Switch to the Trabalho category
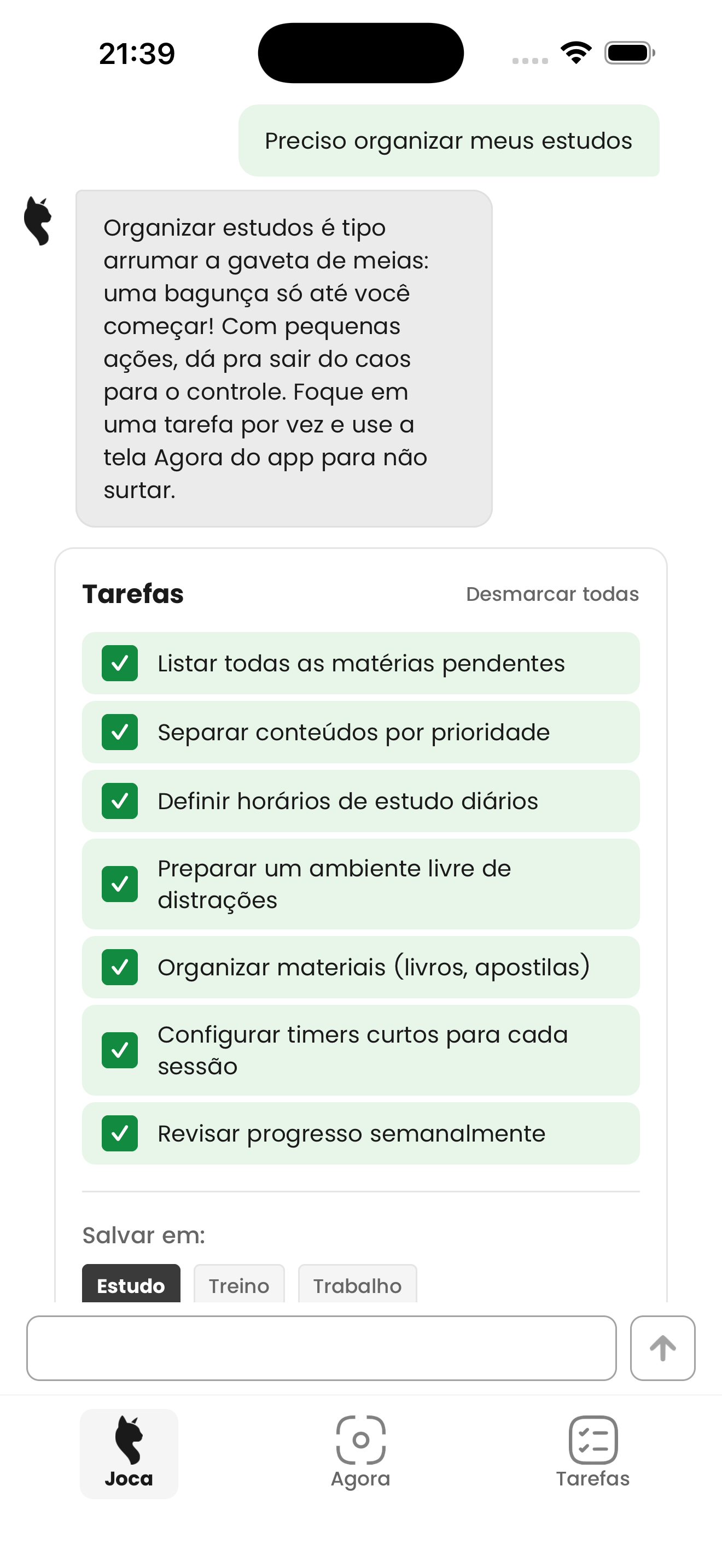Viewport: 722px width, 1568px height. 357,1285
